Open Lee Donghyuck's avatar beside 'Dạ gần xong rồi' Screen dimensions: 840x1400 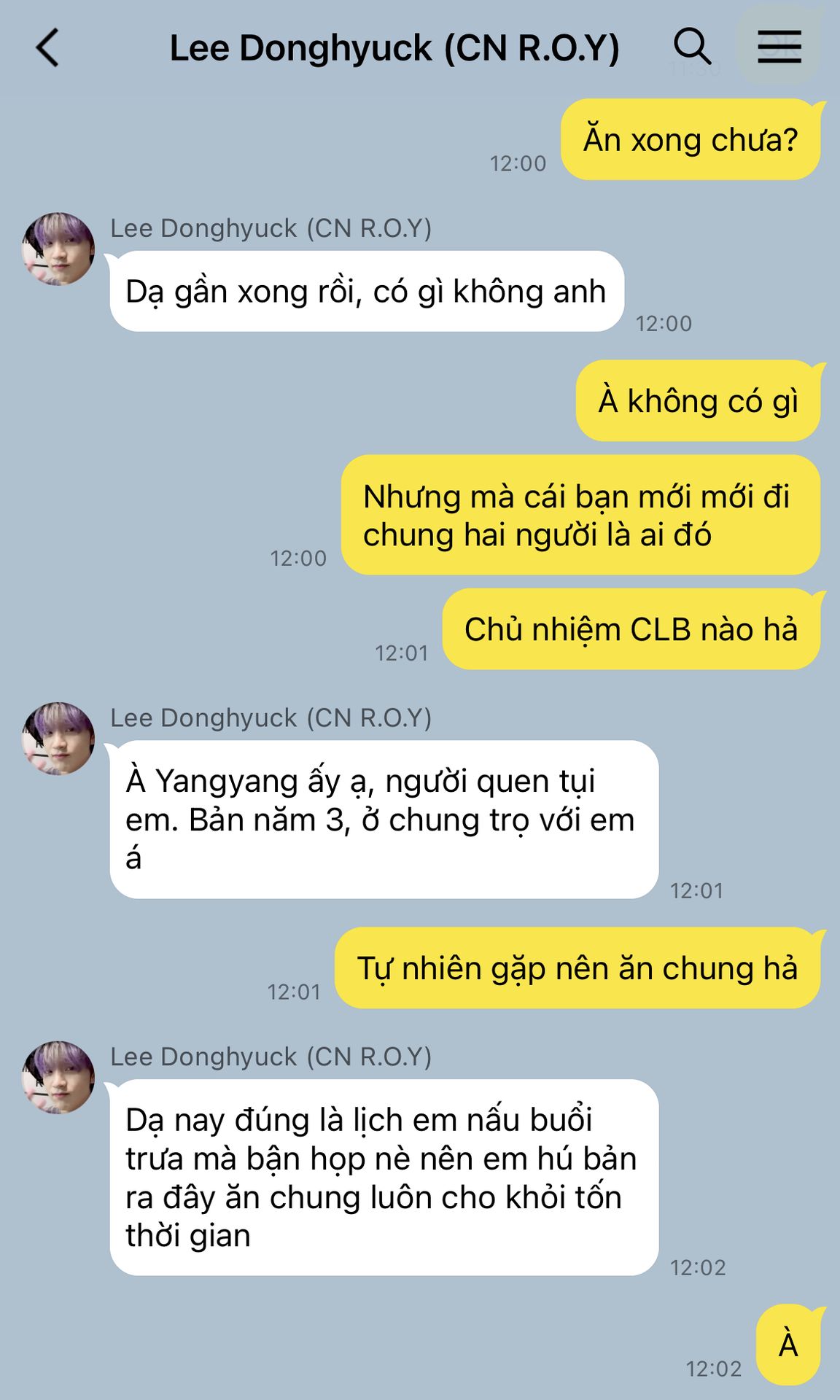pos(58,249)
